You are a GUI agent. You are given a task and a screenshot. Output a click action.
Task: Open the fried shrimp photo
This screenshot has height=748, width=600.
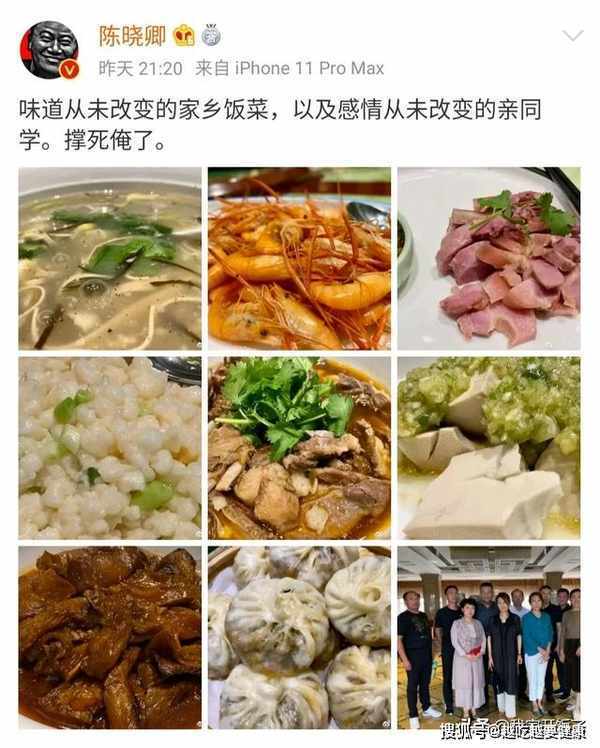(299, 258)
